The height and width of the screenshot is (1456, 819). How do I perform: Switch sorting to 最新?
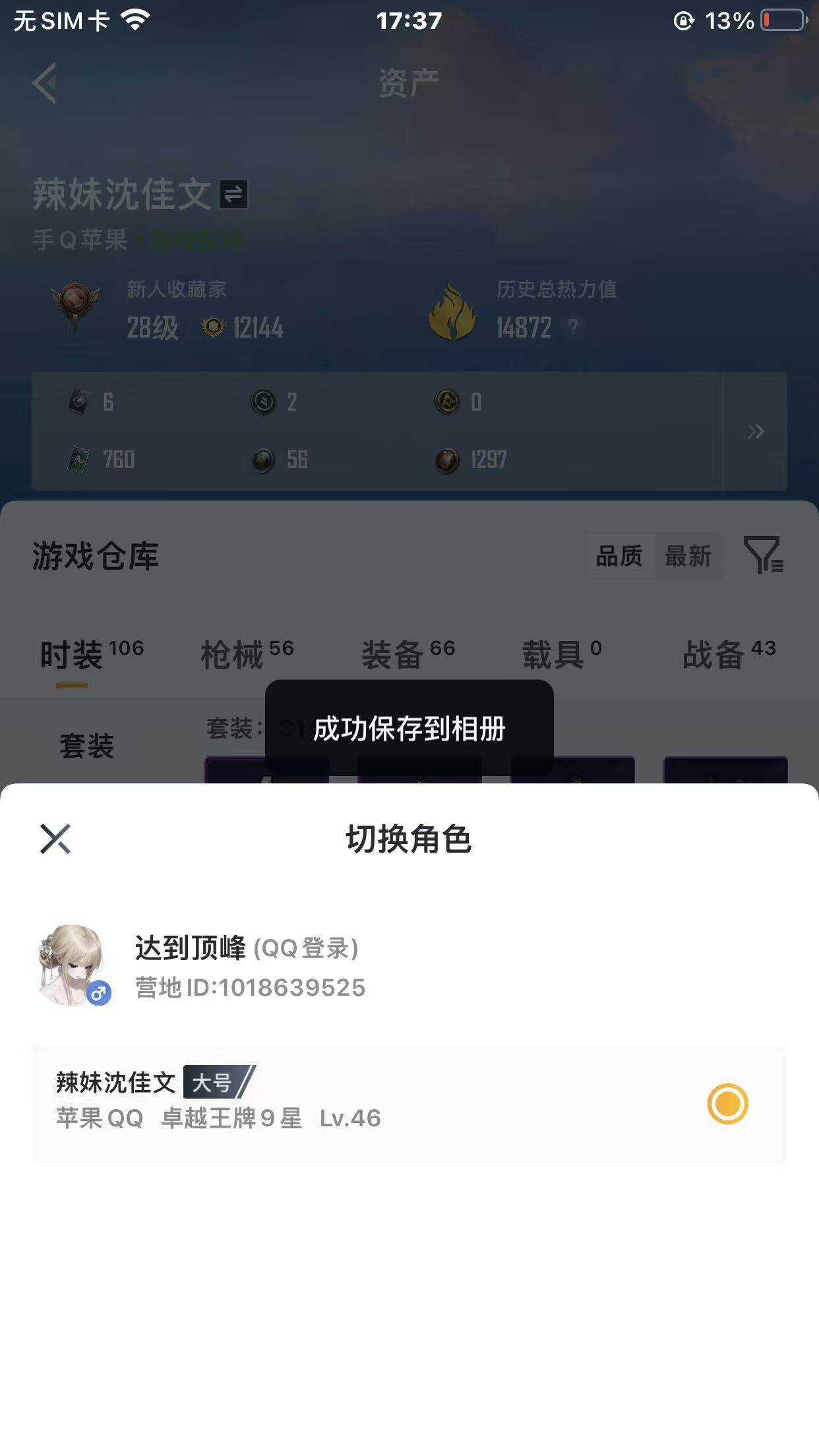click(x=688, y=557)
